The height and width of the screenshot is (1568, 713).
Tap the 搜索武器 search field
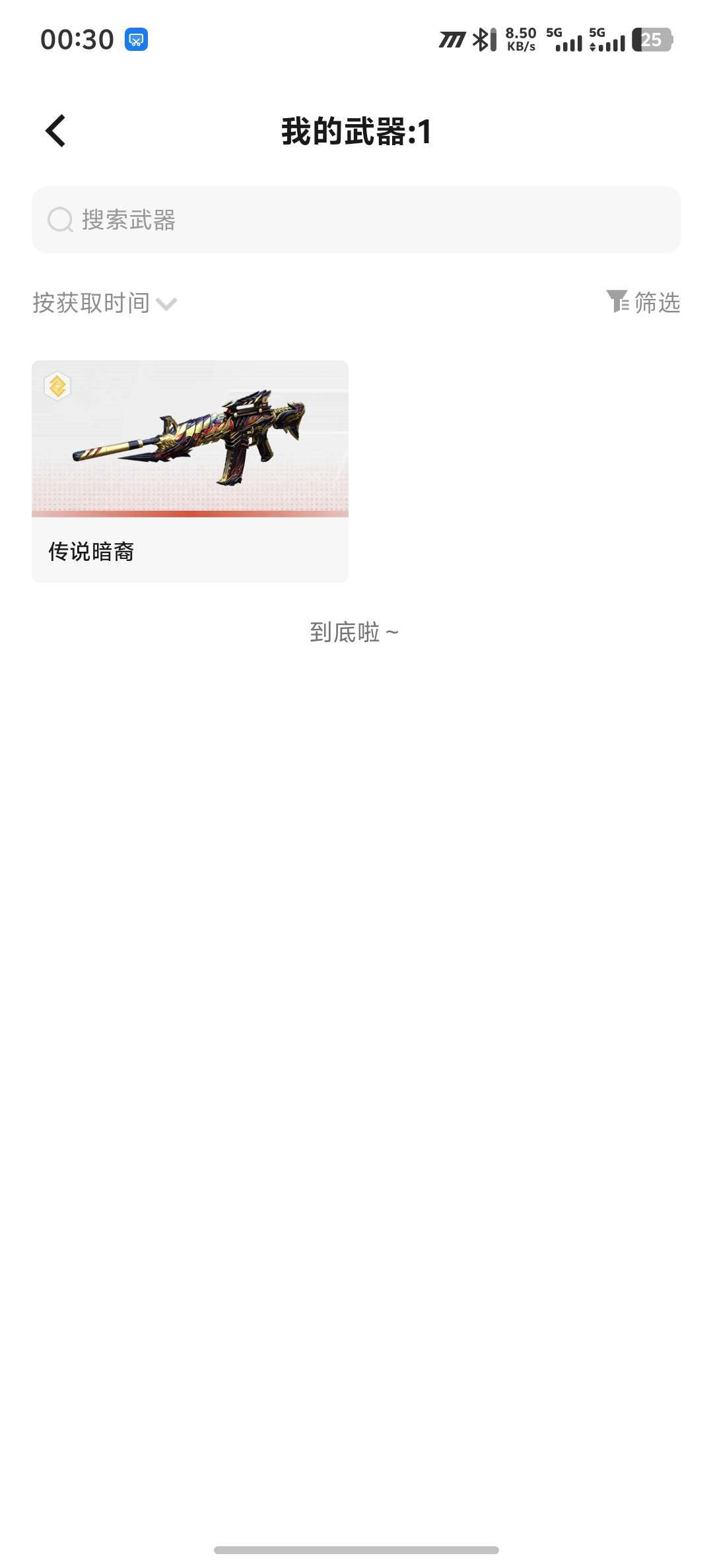point(356,220)
